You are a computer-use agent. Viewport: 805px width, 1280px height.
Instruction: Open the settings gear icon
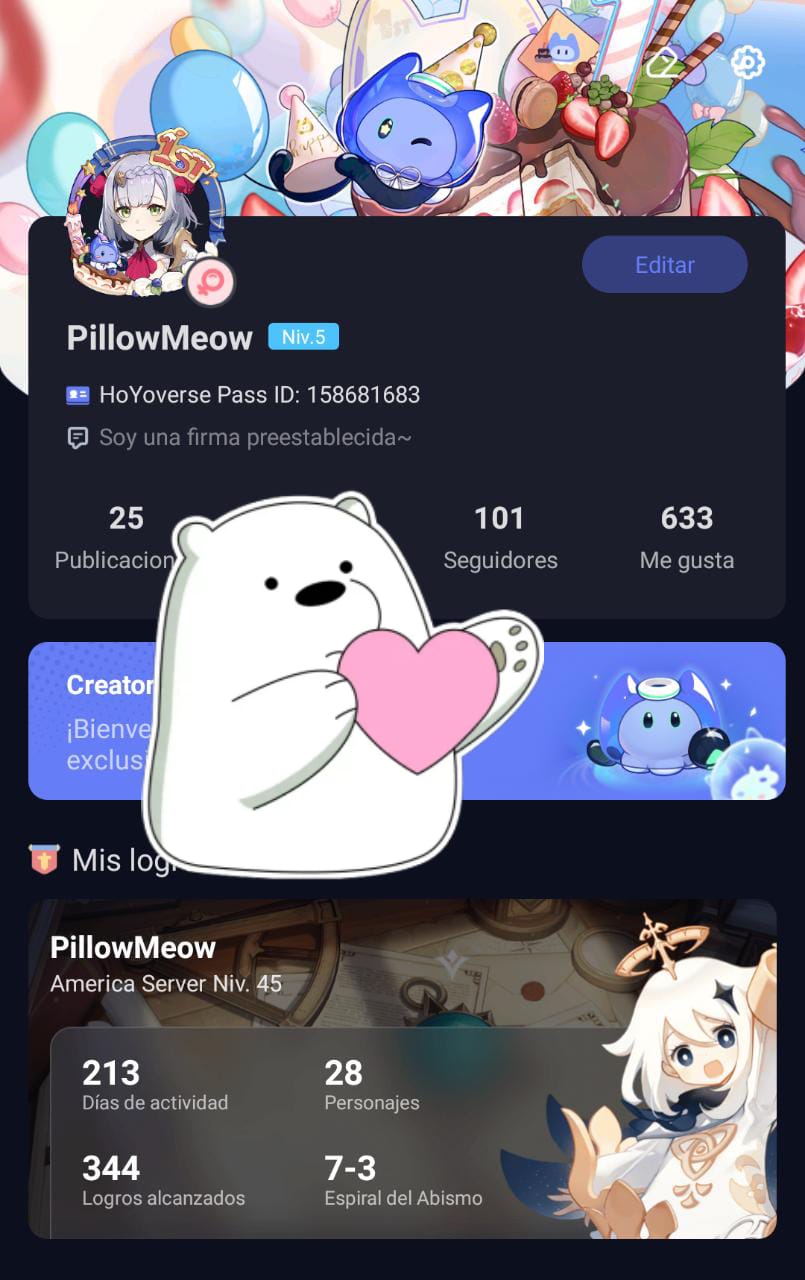tap(747, 63)
